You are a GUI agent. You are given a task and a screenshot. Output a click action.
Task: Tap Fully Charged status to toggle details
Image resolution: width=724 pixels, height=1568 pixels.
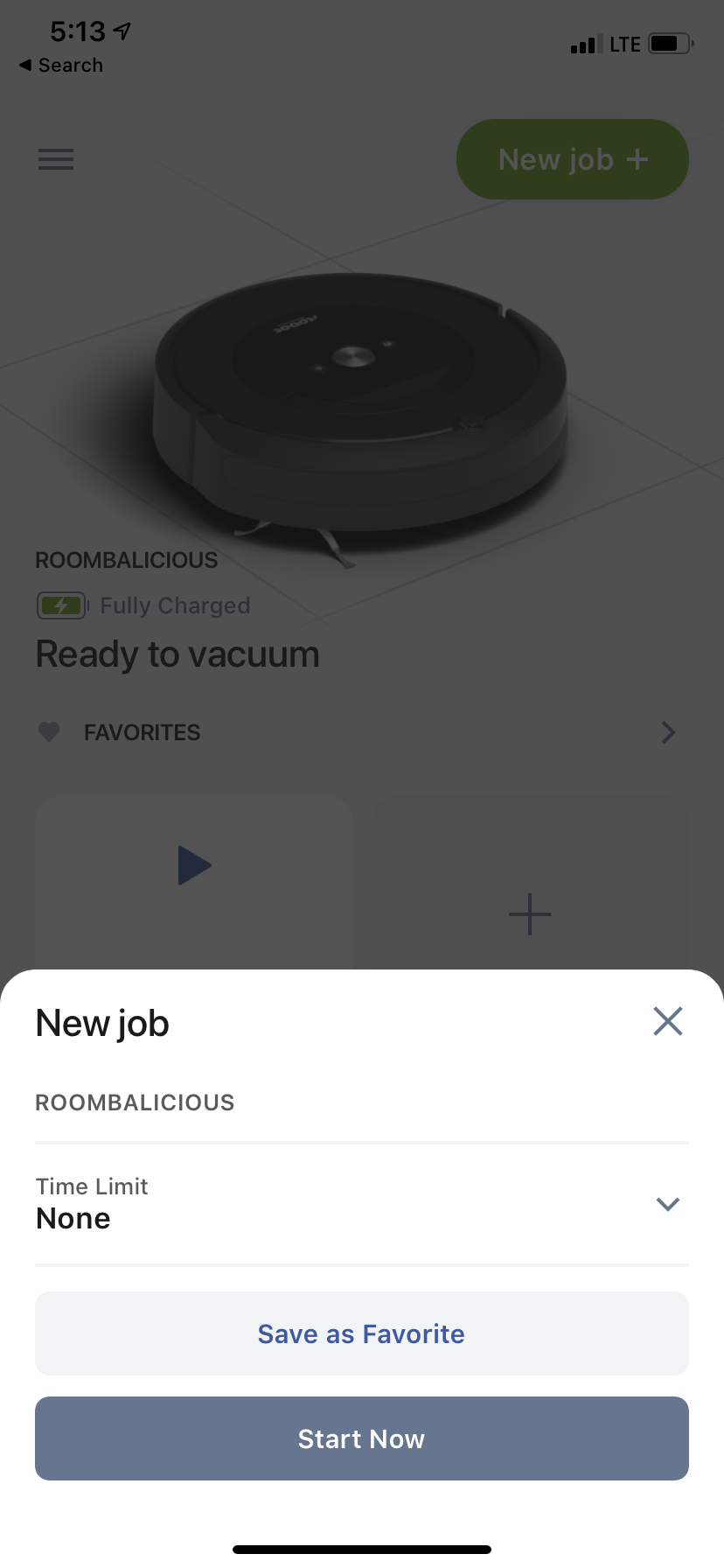click(x=175, y=605)
